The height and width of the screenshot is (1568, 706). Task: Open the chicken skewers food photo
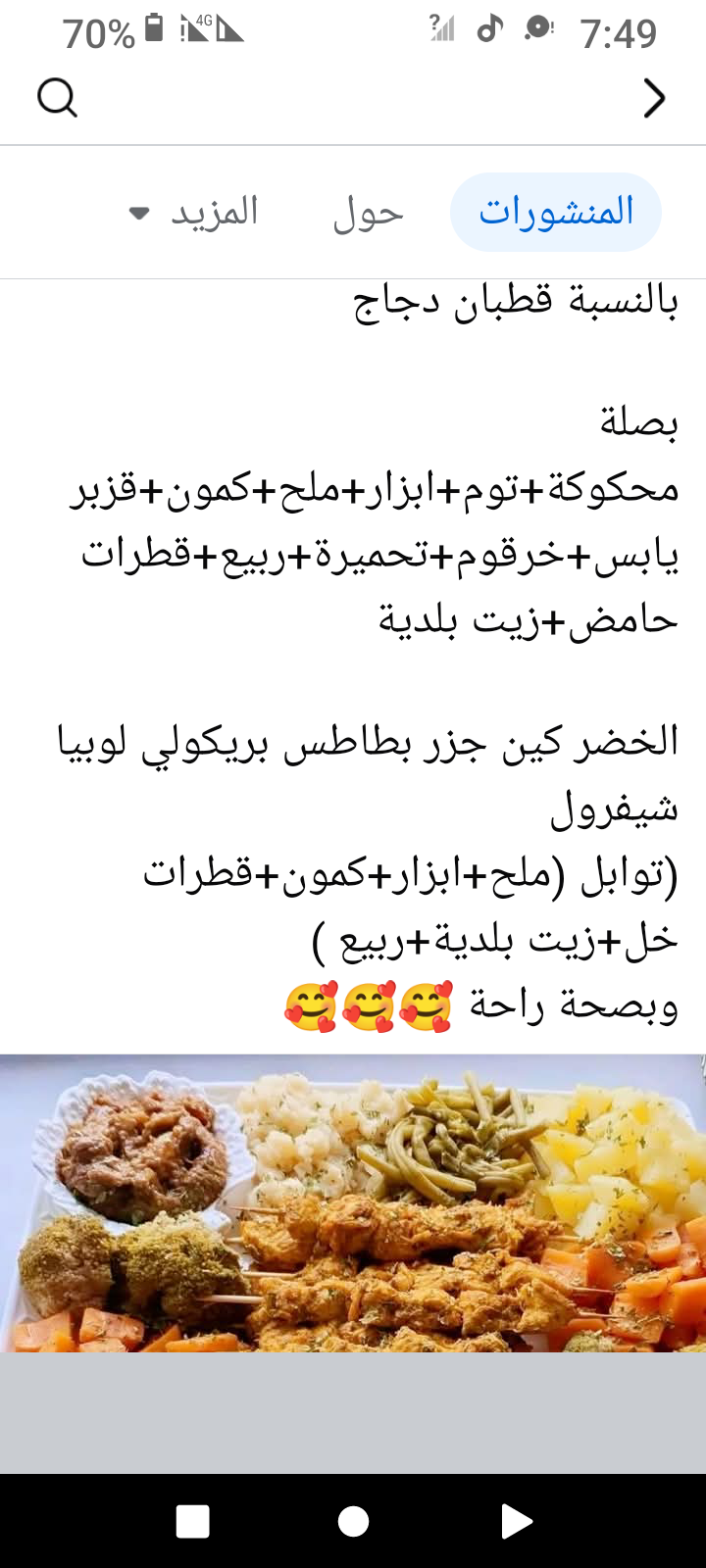[353, 1202]
